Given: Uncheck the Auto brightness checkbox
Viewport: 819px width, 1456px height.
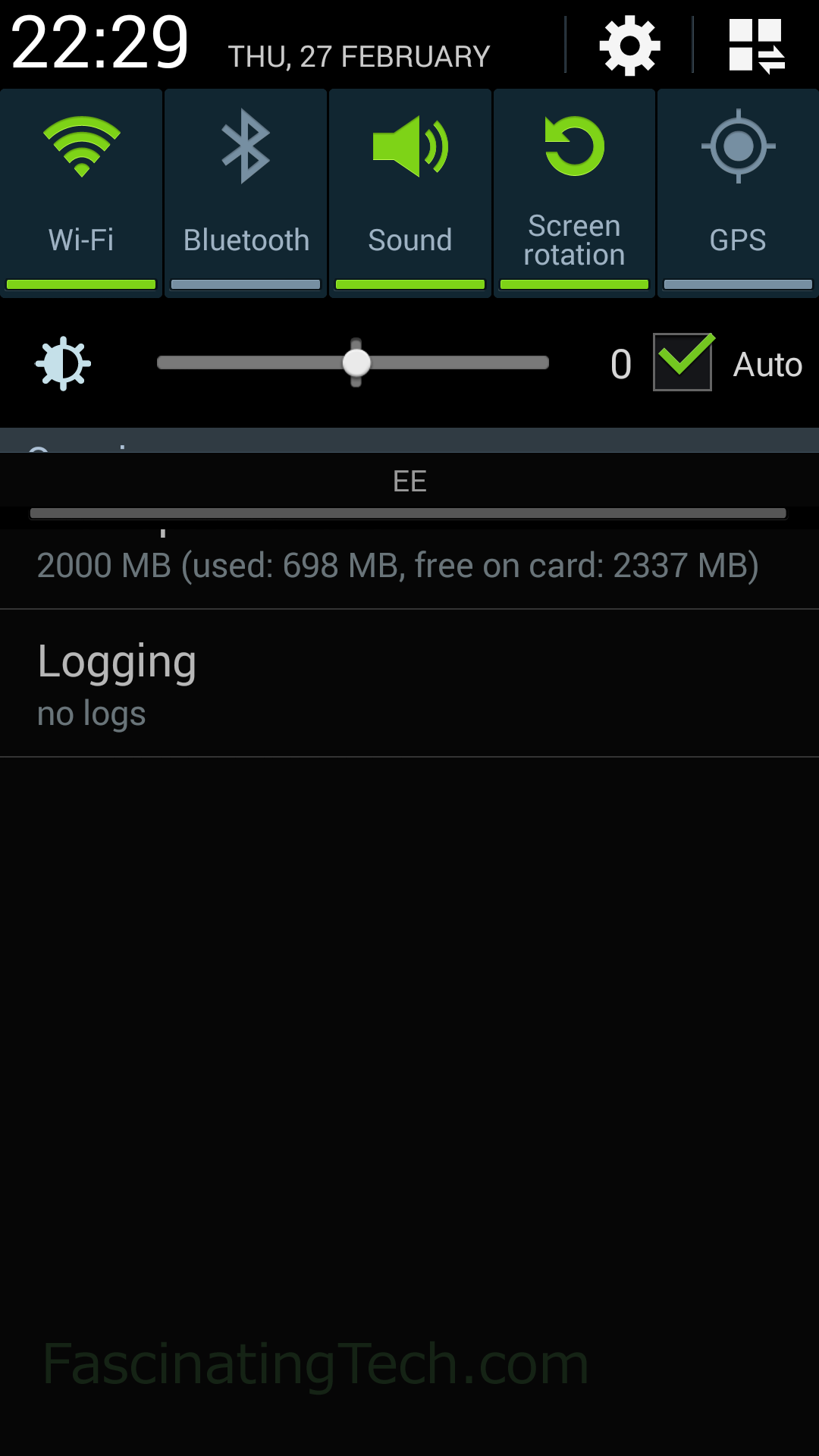Looking at the screenshot, I should [682, 362].
